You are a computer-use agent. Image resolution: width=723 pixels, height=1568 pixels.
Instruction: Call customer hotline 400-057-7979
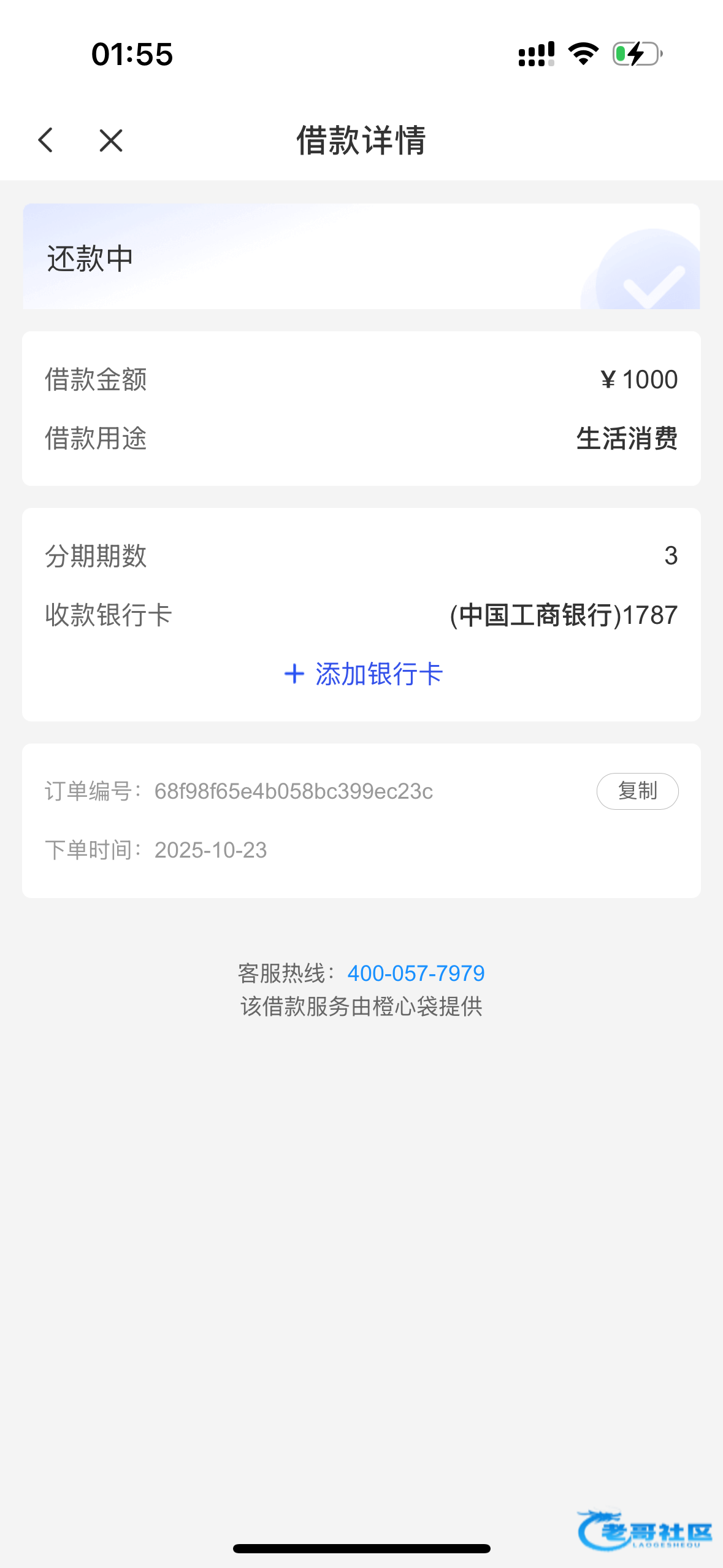(x=416, y=973)
